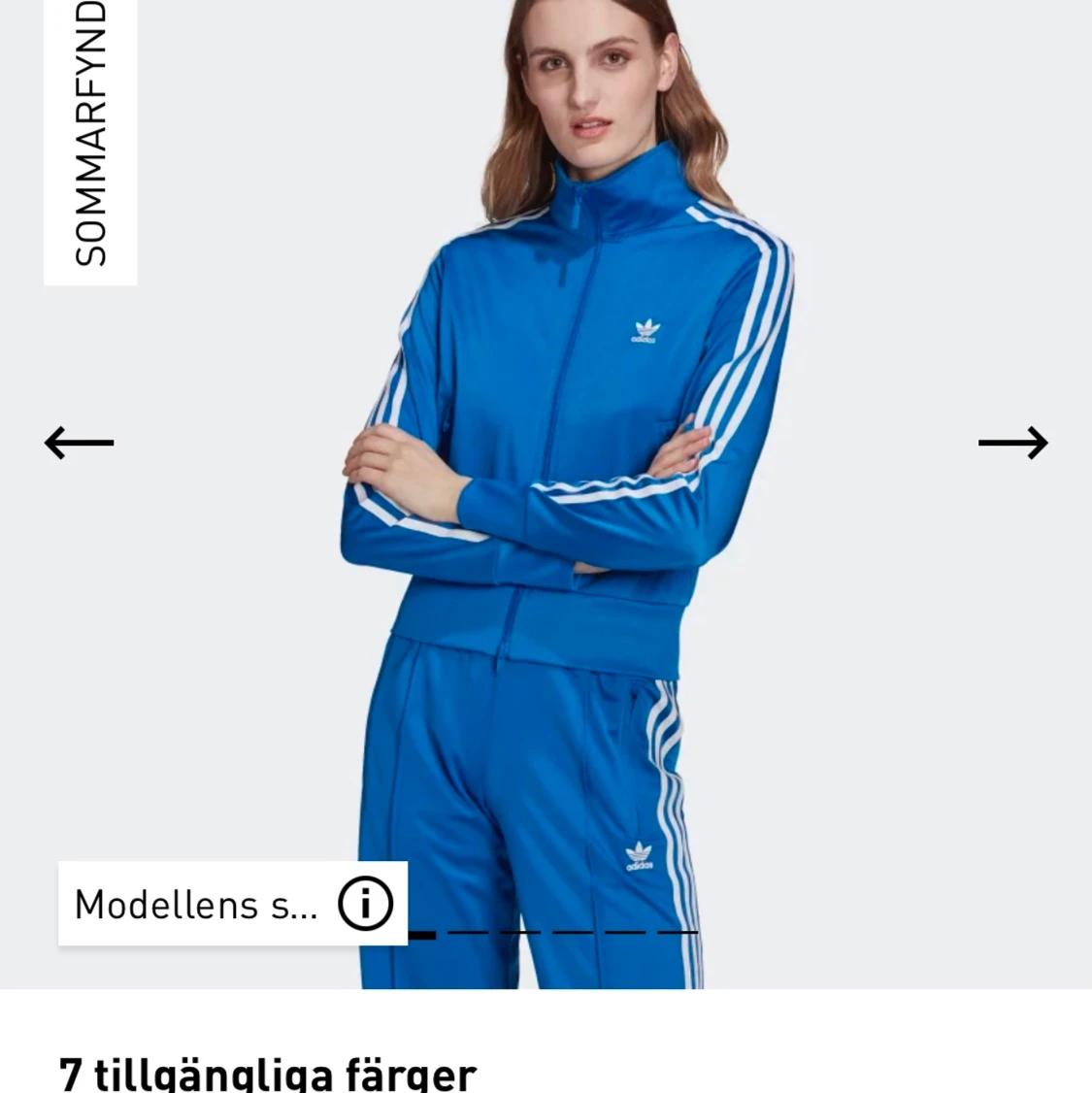Tap the previous-image arrow on the carousel
1092x1093 pixels.
point(79,443)
